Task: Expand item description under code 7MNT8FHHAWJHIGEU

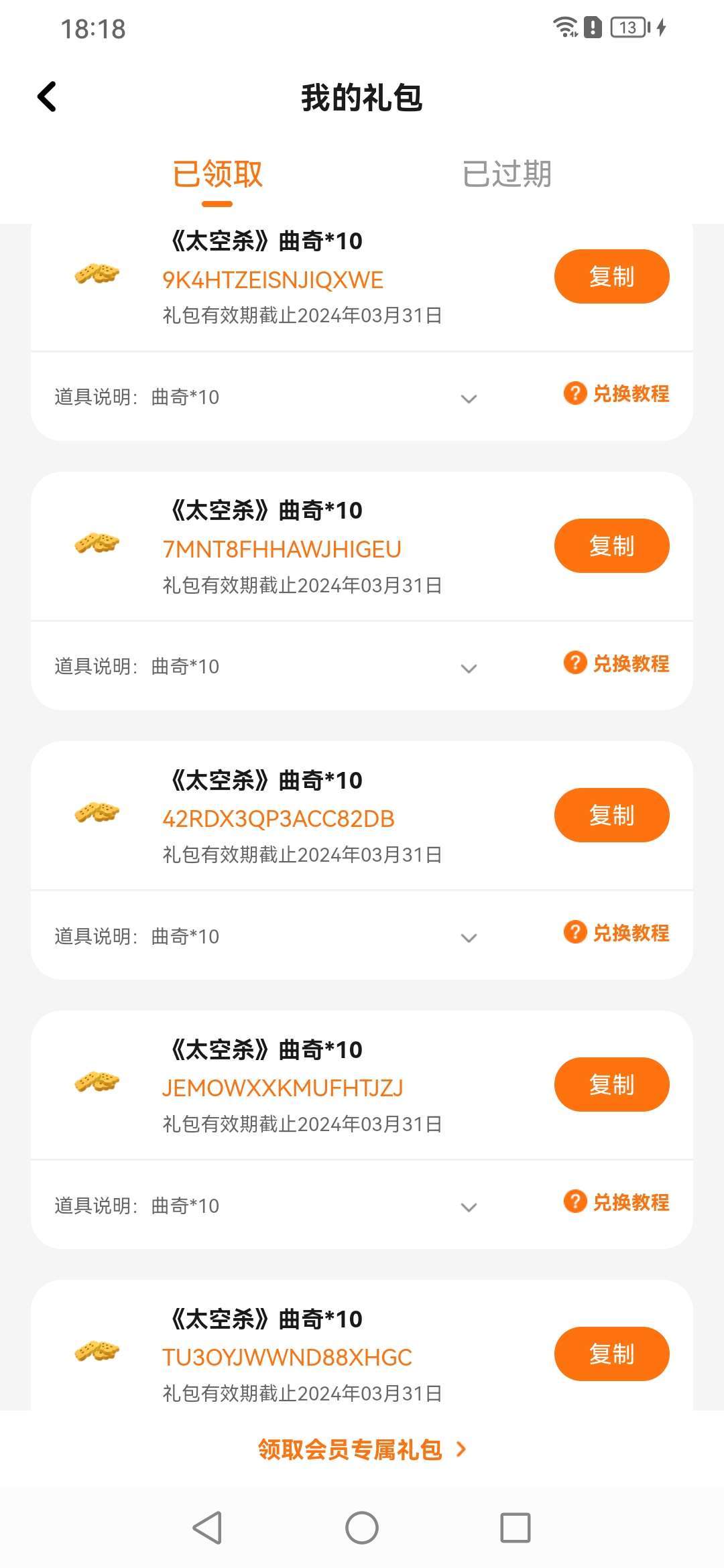Action: pos(469,668)
